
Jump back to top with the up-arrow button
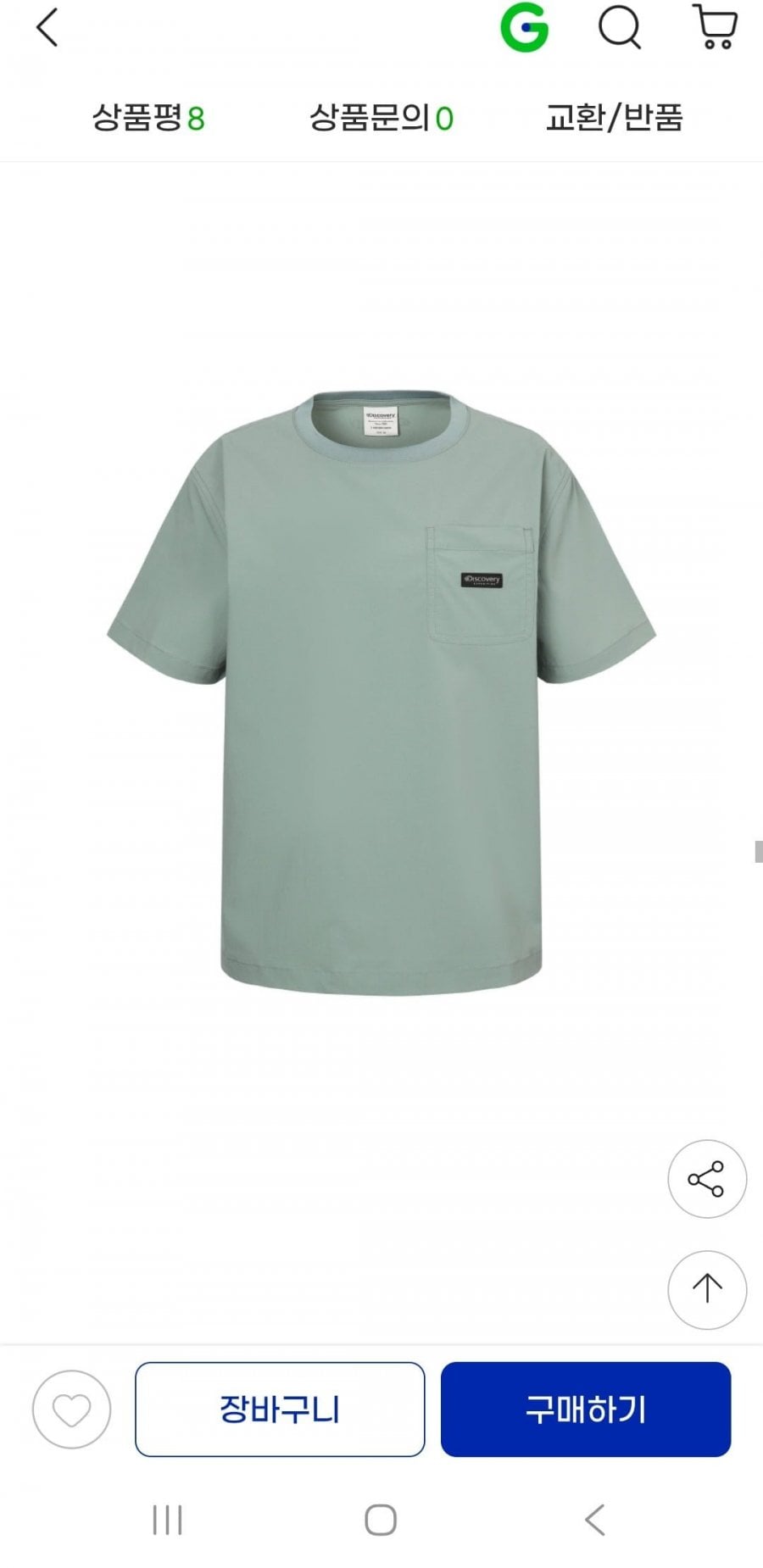(707, 1289)
